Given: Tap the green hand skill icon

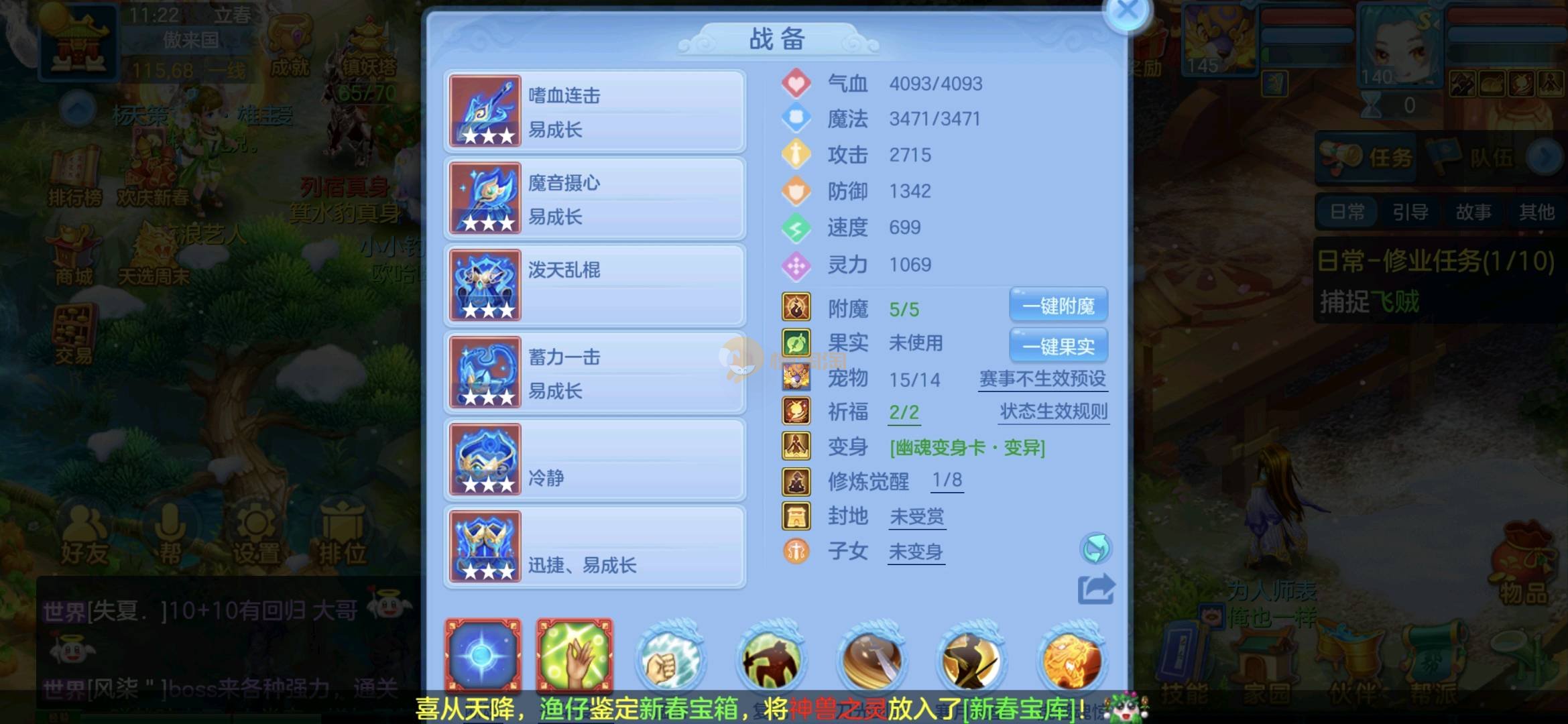Looking at the screenshot, I should (575, 656).
